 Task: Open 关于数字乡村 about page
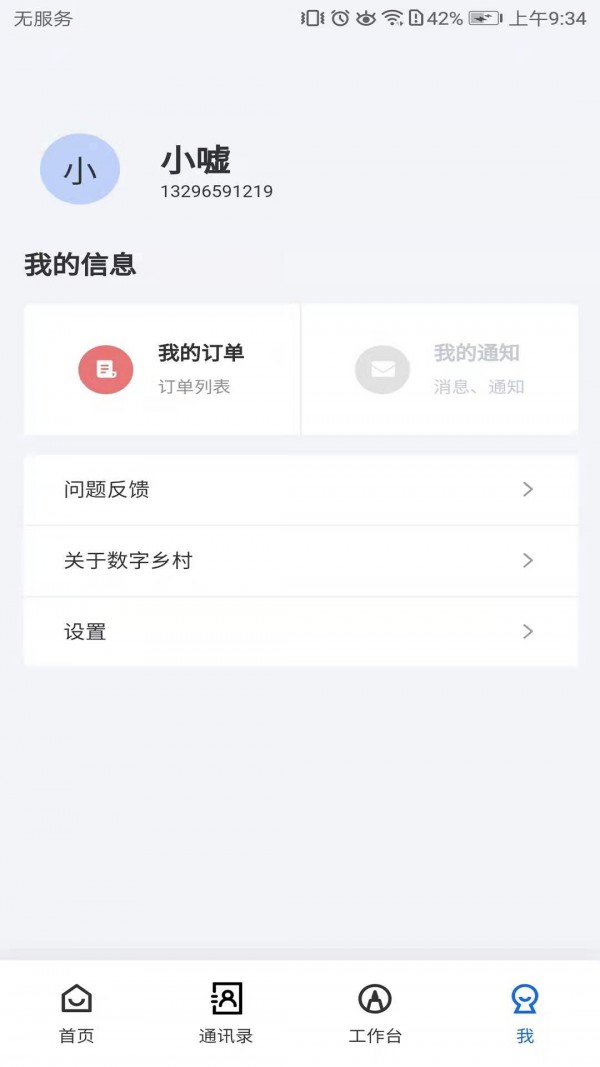tap(300, 561)
